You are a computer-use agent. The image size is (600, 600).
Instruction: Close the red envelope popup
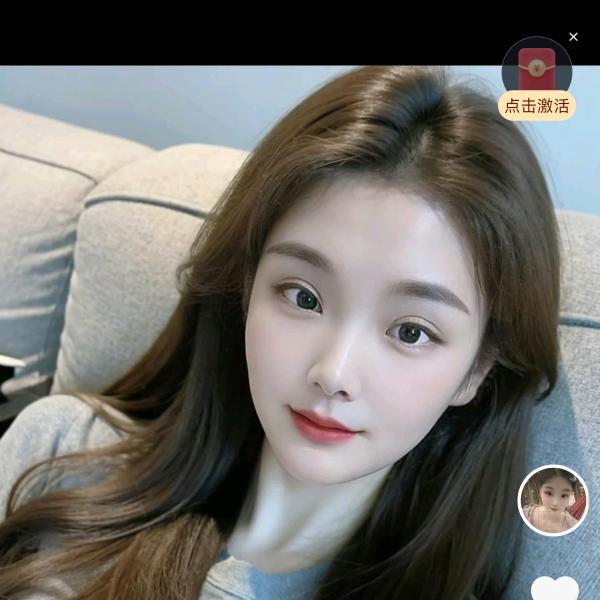573,37
